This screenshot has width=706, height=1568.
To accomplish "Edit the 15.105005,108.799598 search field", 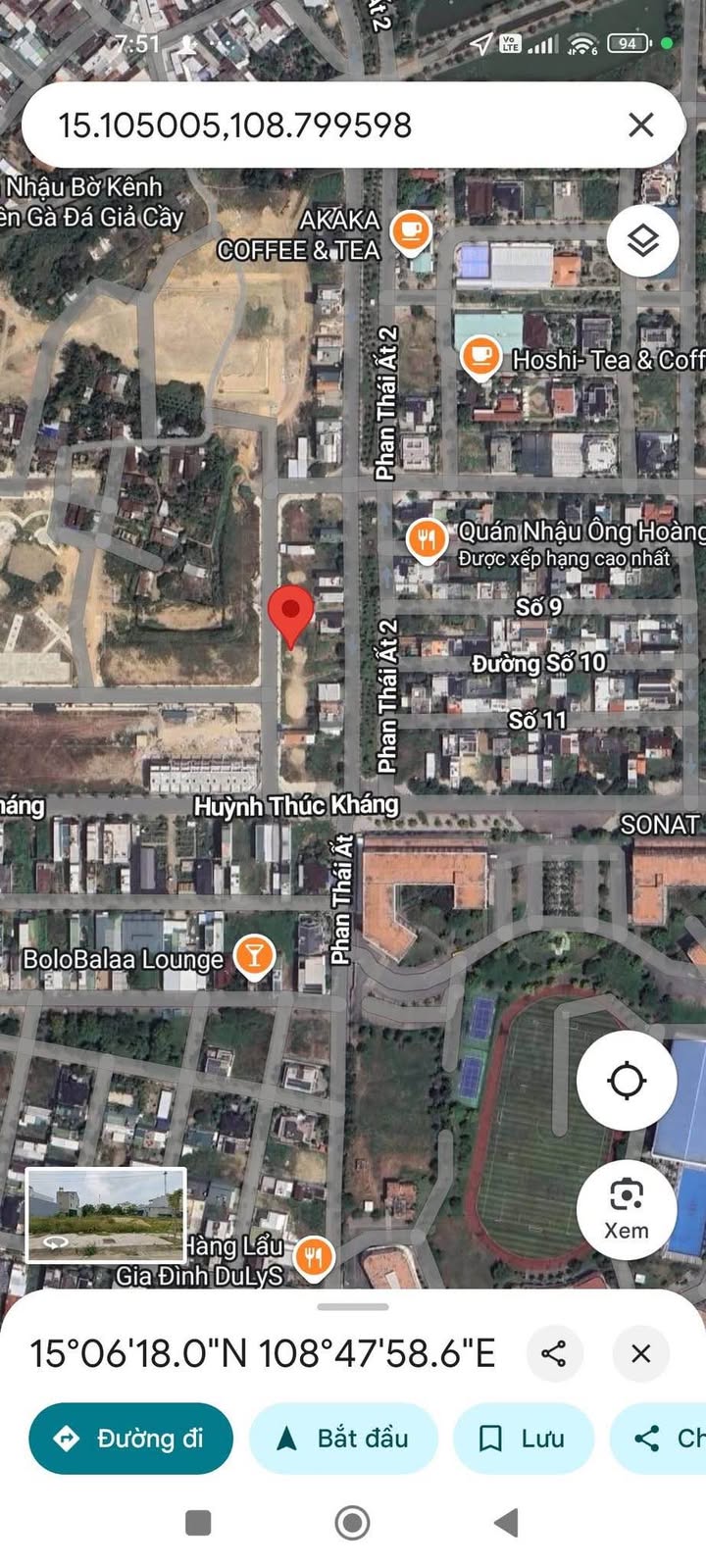I will tap(324, 125).
